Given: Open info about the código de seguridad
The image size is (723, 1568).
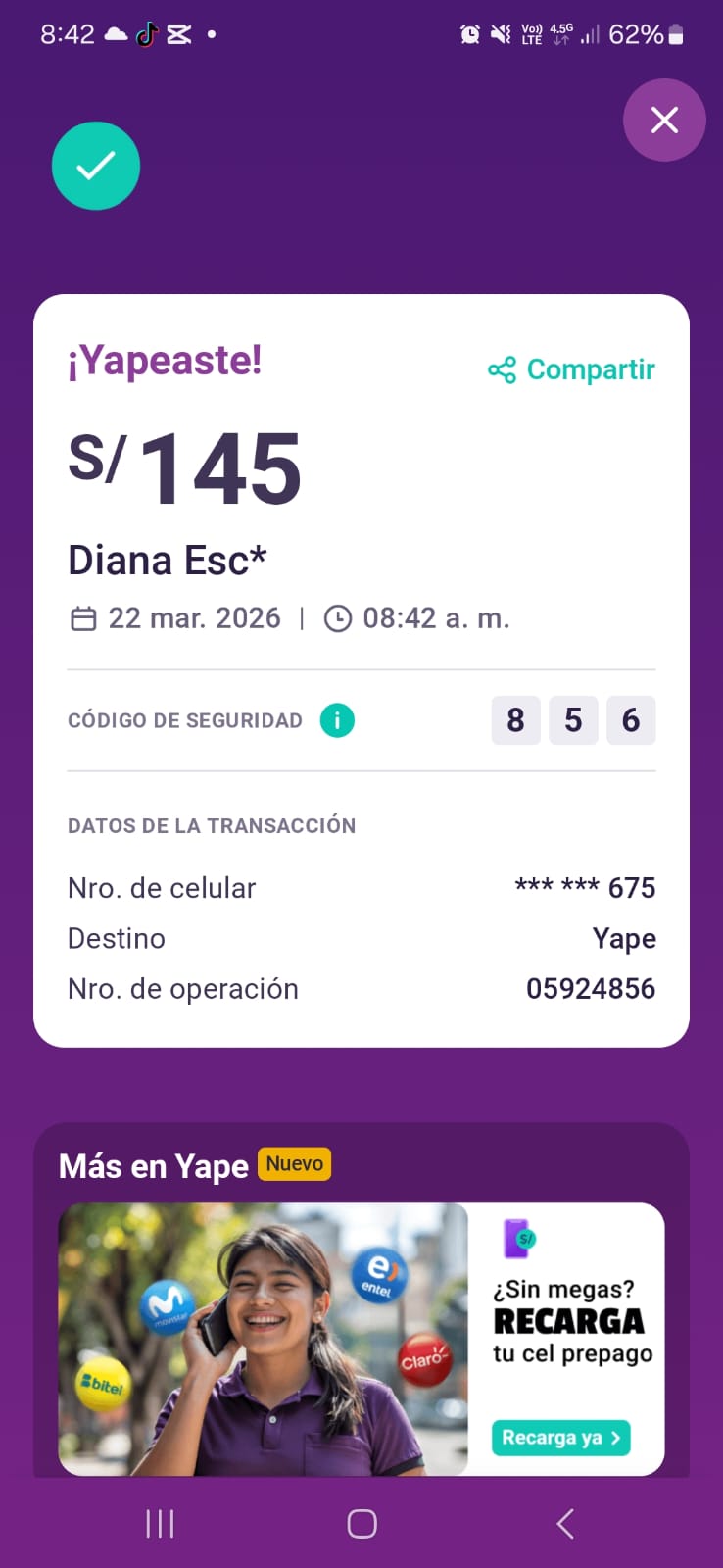Looking at the screenshot, I should pos(337,720).
